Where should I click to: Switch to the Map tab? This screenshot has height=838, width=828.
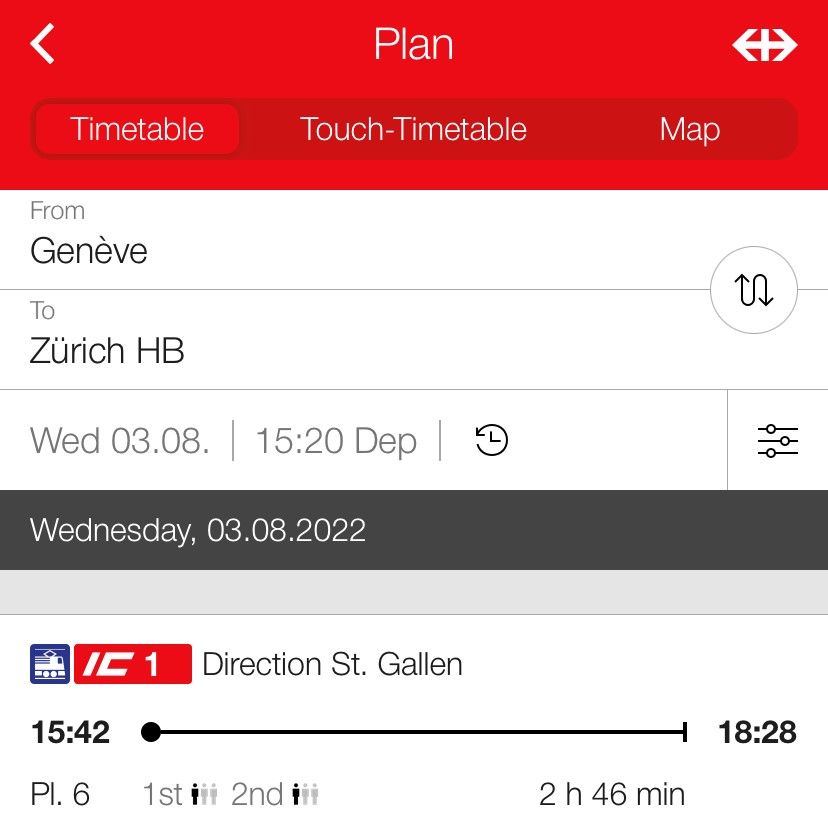pyautogui.click(x=689, y=130)
